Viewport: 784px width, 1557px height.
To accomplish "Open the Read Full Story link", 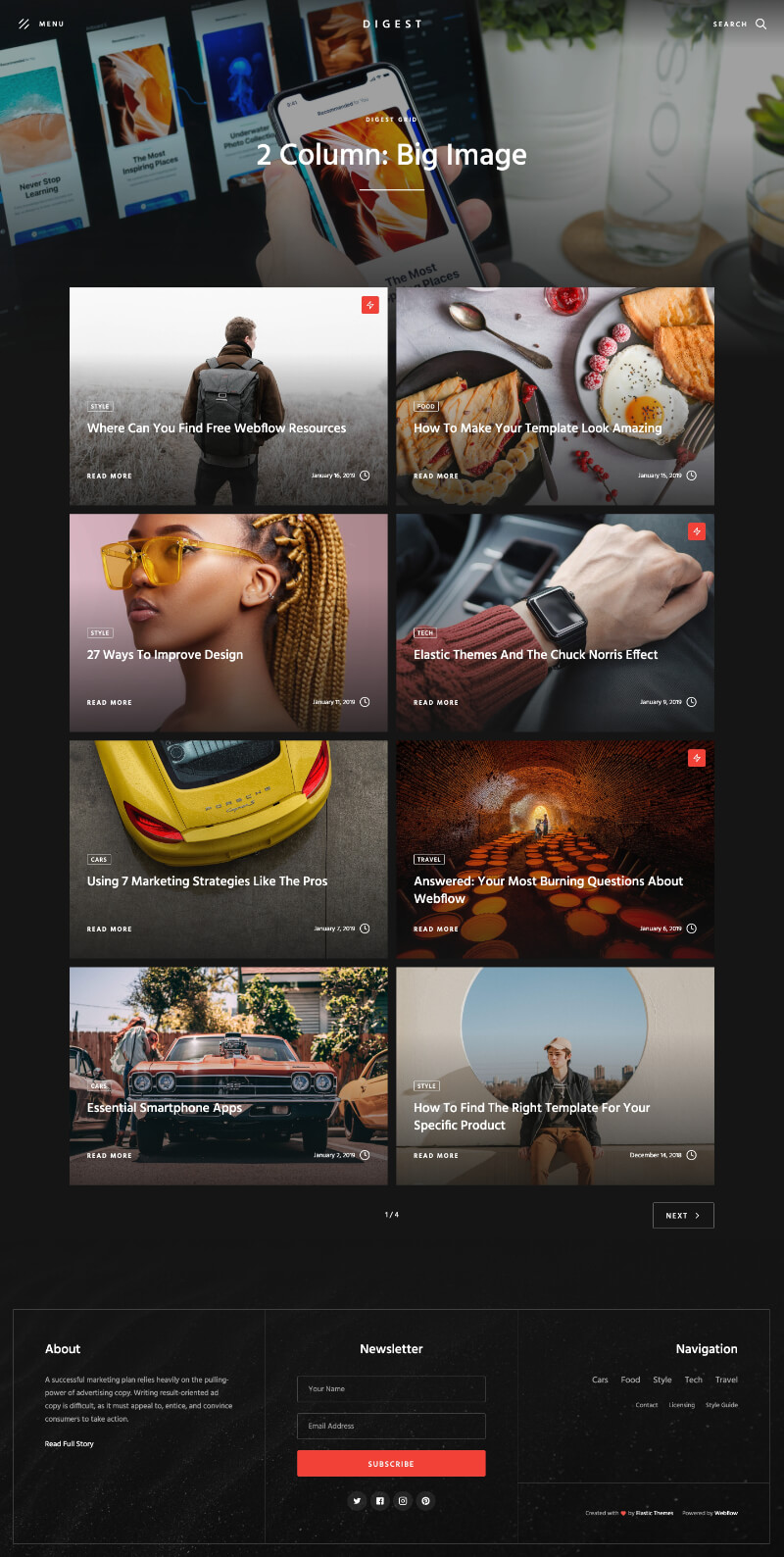I will click(x=70, y=1444).
